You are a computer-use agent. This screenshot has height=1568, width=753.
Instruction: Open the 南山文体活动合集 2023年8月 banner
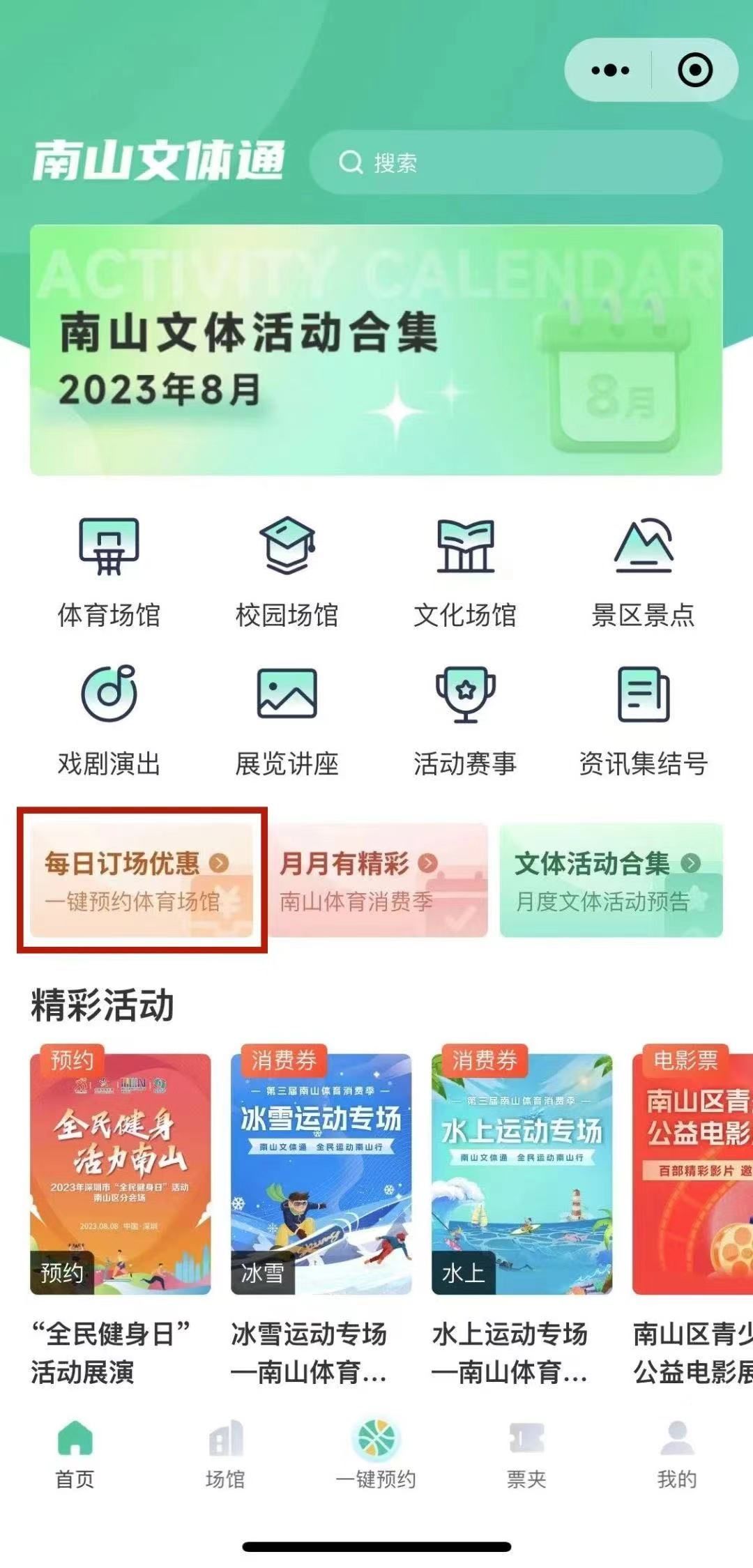pyautogui.click(x=376, y=350)
